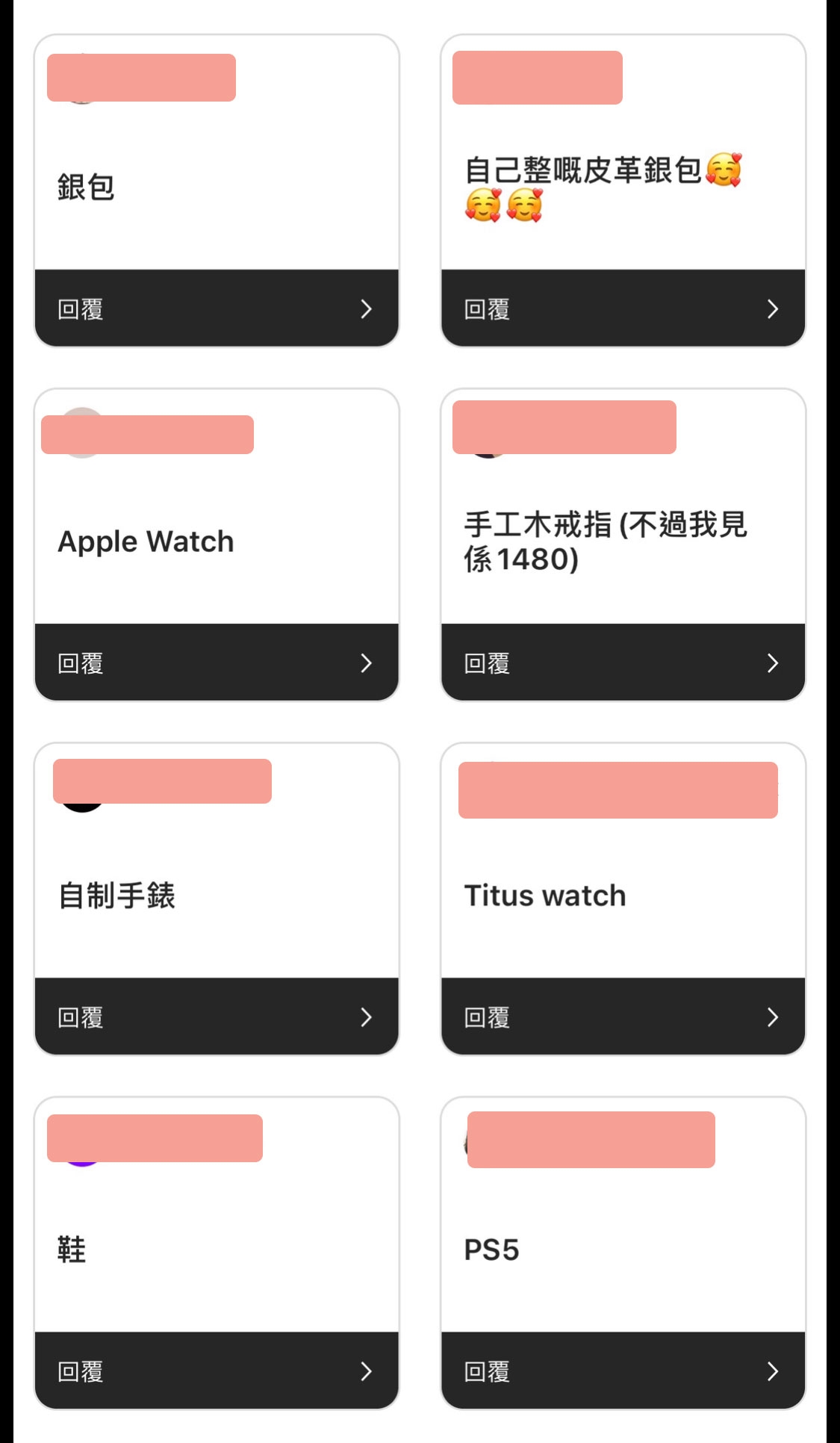
Task: Click the chevron arrow on the Apple Watch card
Action: pyautogui.click(x=366, y=662)
